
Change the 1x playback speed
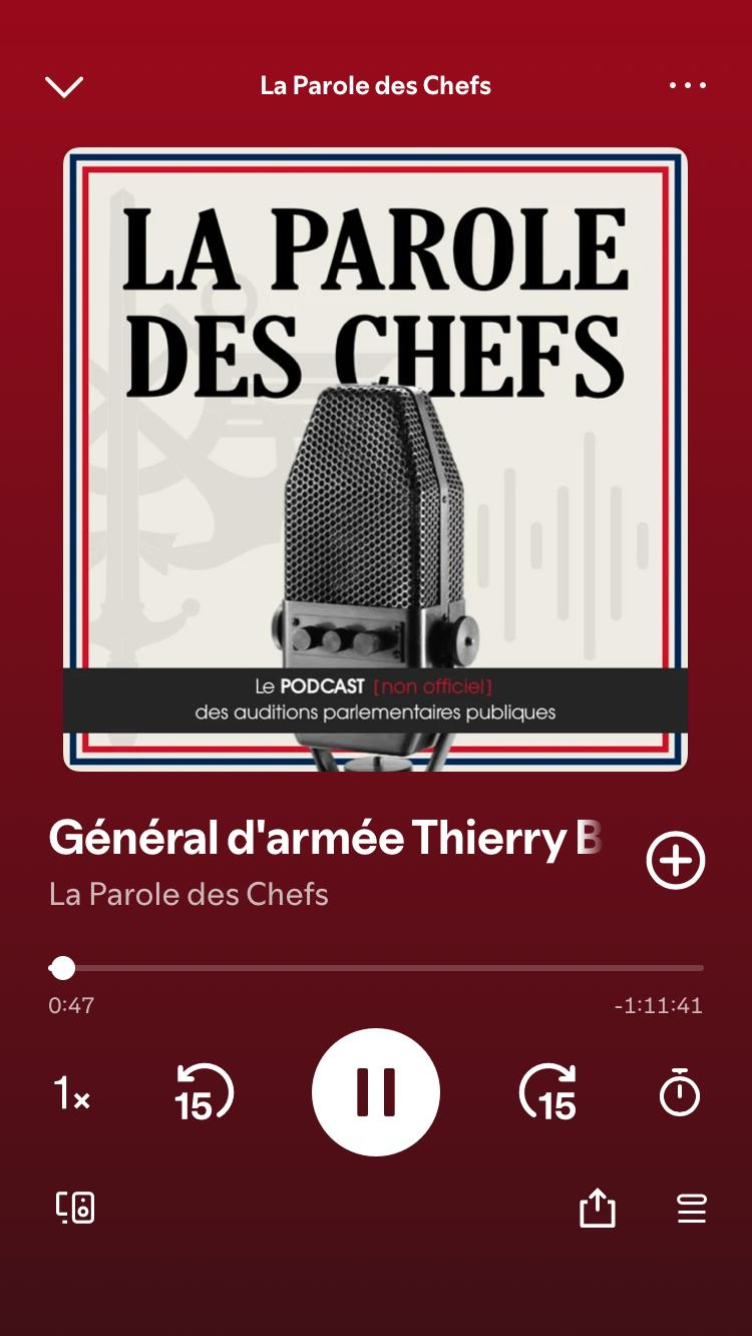pos(72,1093)
